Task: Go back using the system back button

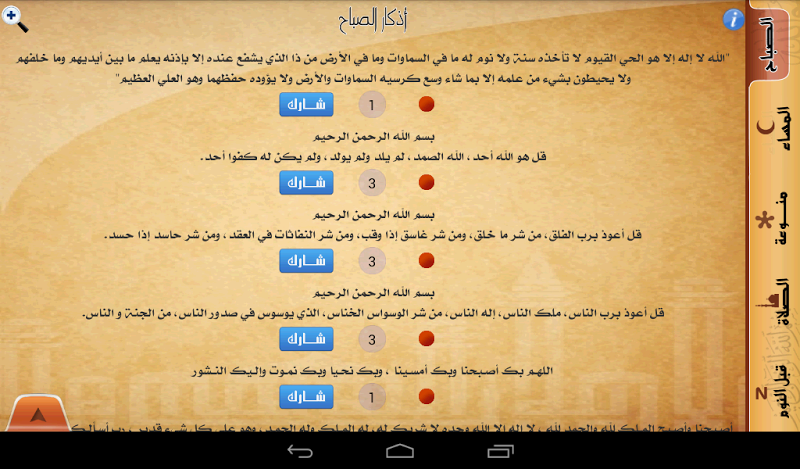Action: pos(298,451)
